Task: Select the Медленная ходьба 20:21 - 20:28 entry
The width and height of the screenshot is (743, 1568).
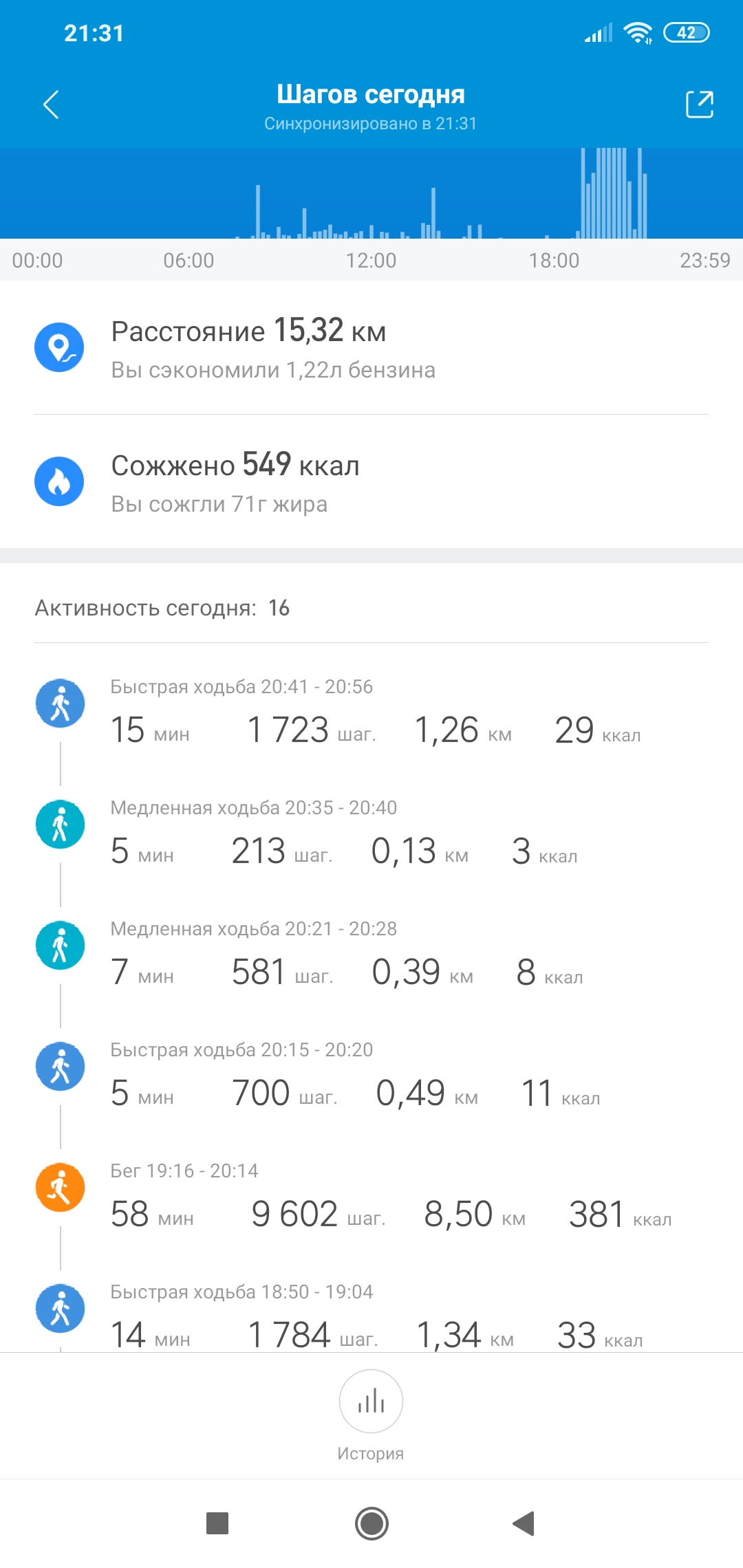Action: point(371,955)
